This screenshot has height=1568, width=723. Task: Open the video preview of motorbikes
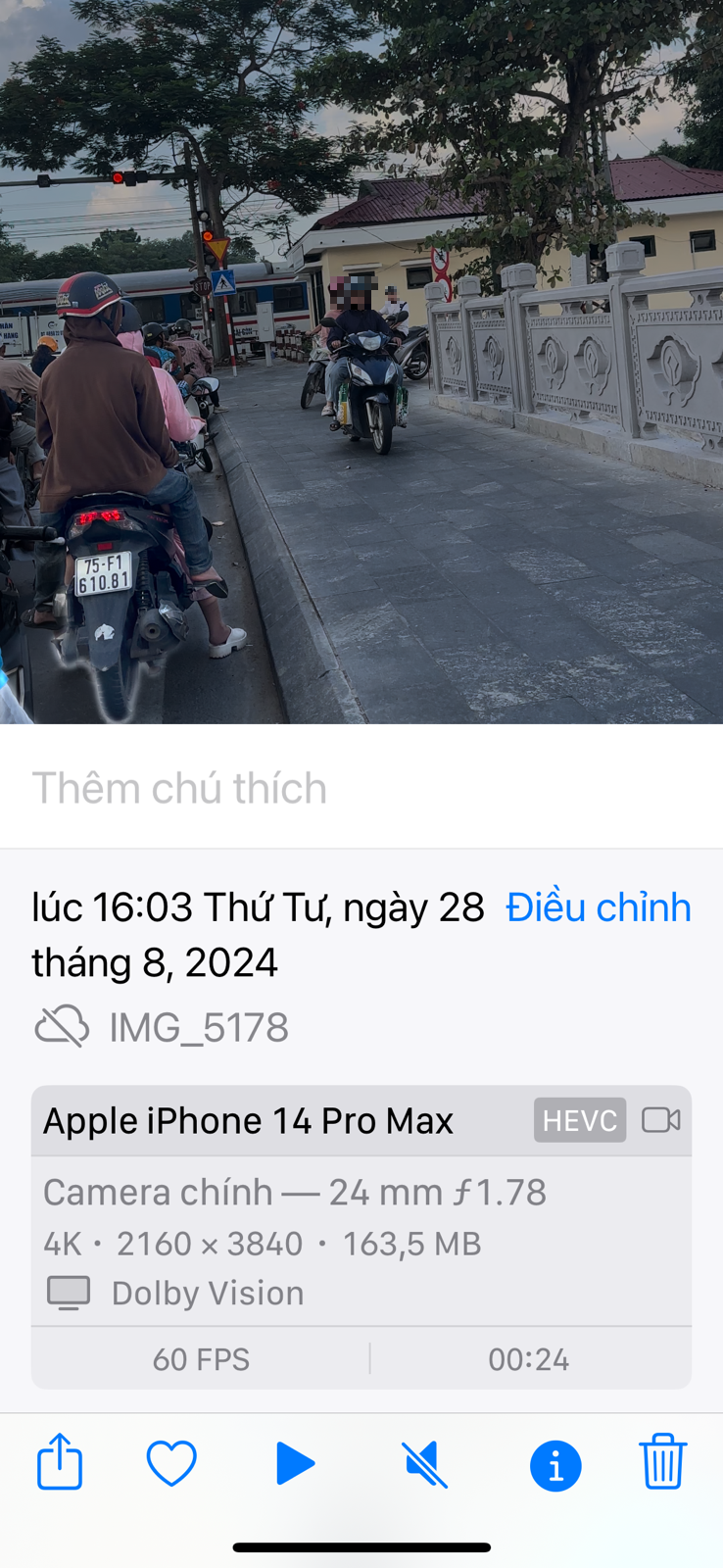tap(361, 363)
